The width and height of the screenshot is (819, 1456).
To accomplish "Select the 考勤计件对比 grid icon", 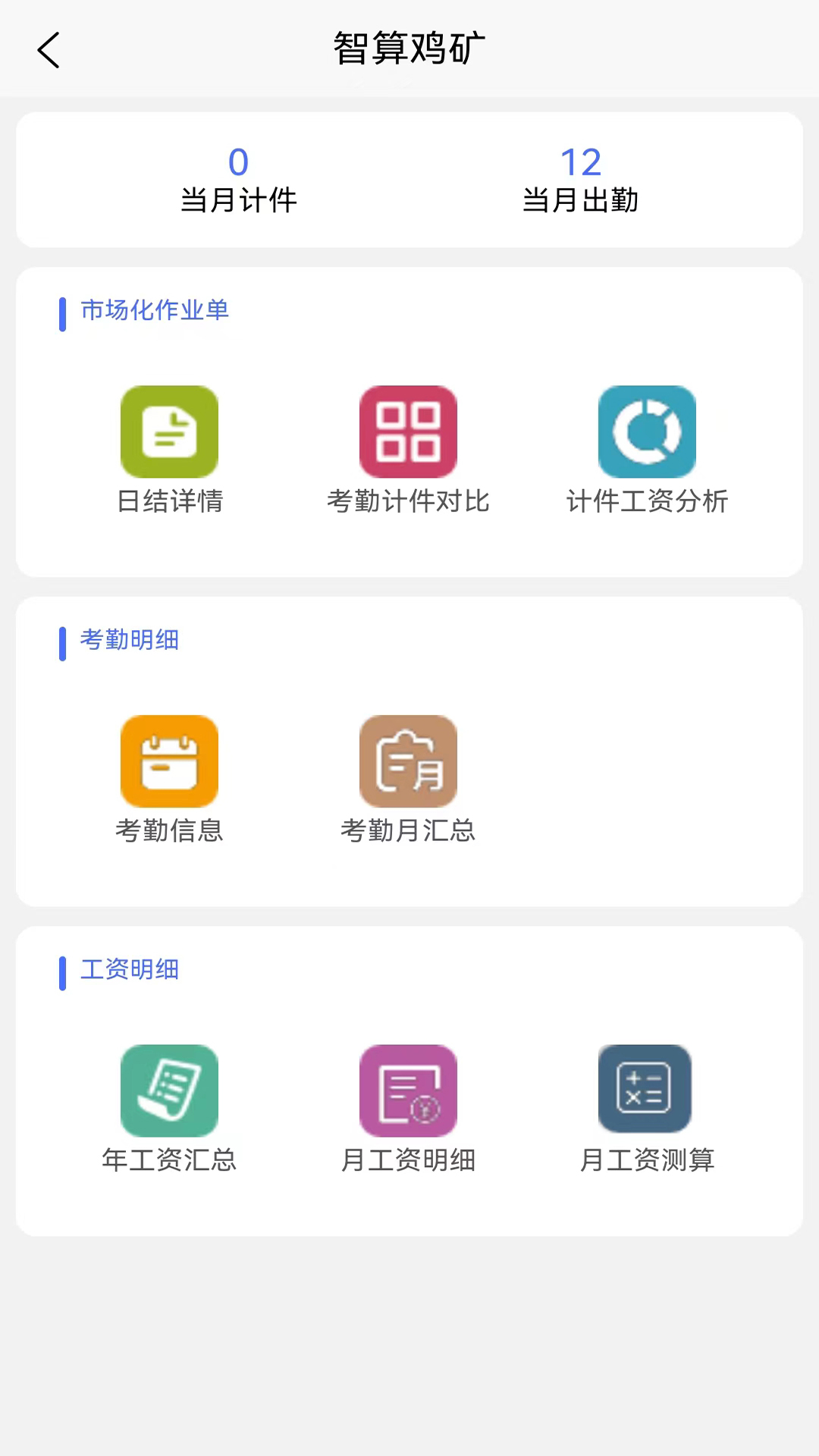I will (408, 431).
